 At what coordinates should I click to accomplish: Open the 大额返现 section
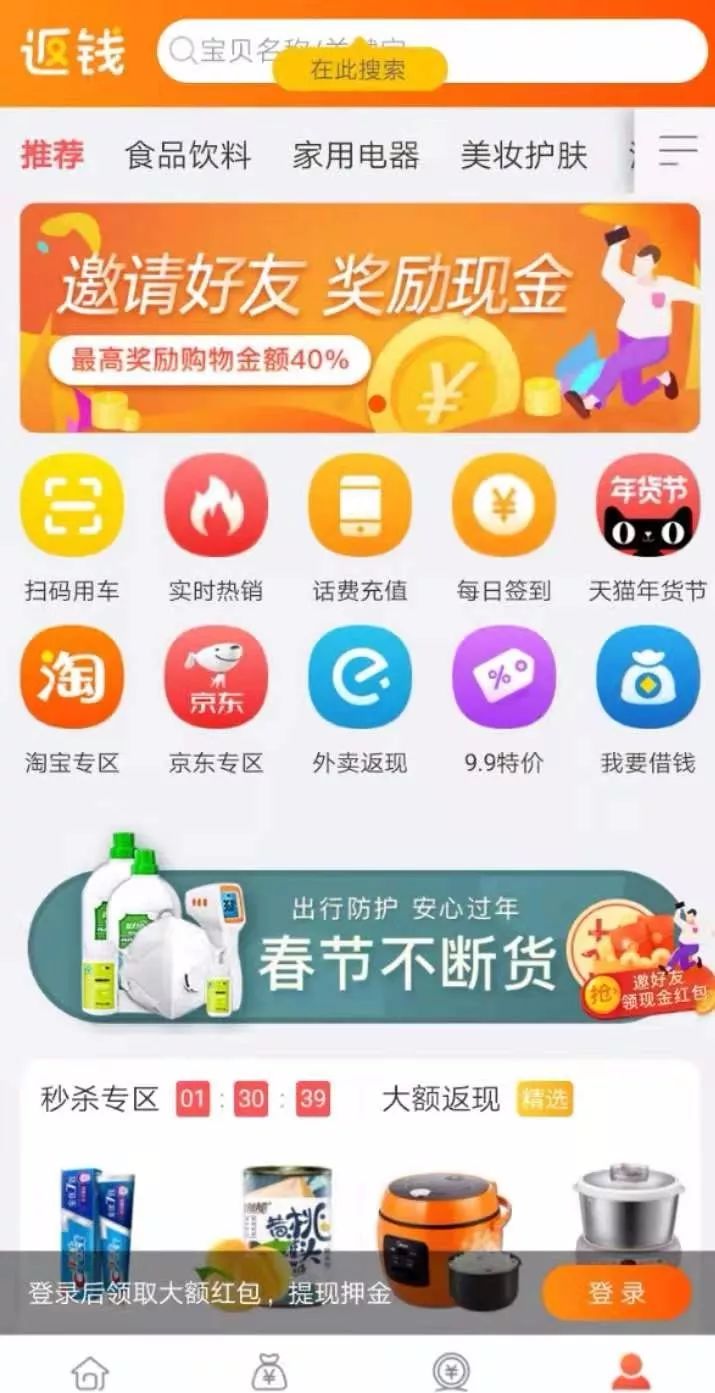click(x=441, y=1099)
